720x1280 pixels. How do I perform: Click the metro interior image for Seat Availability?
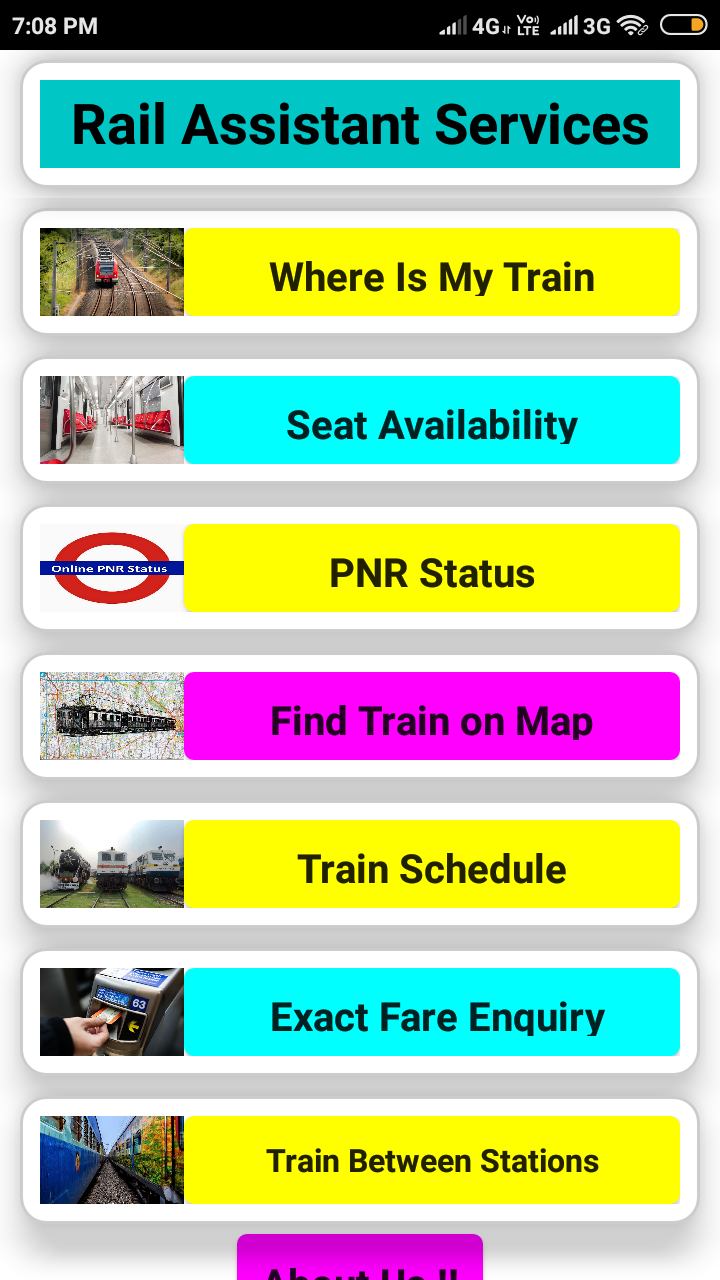tap(111, 420)
